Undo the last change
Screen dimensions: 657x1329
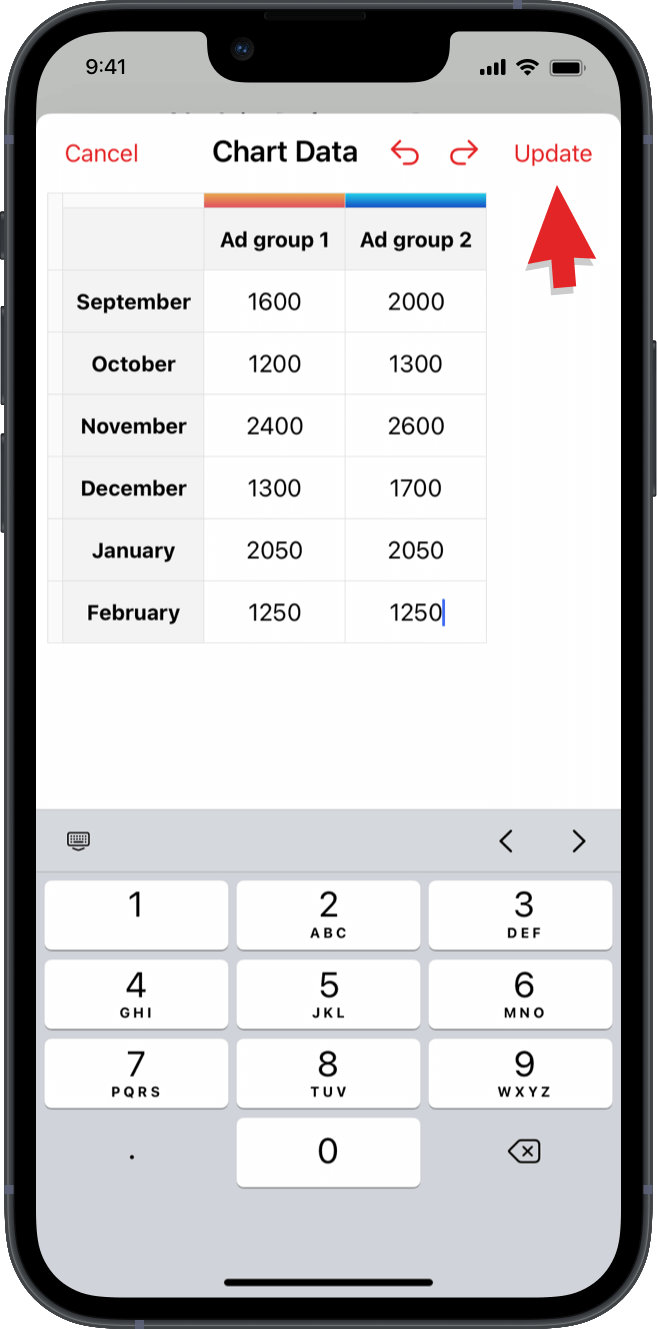coord(405,153)
